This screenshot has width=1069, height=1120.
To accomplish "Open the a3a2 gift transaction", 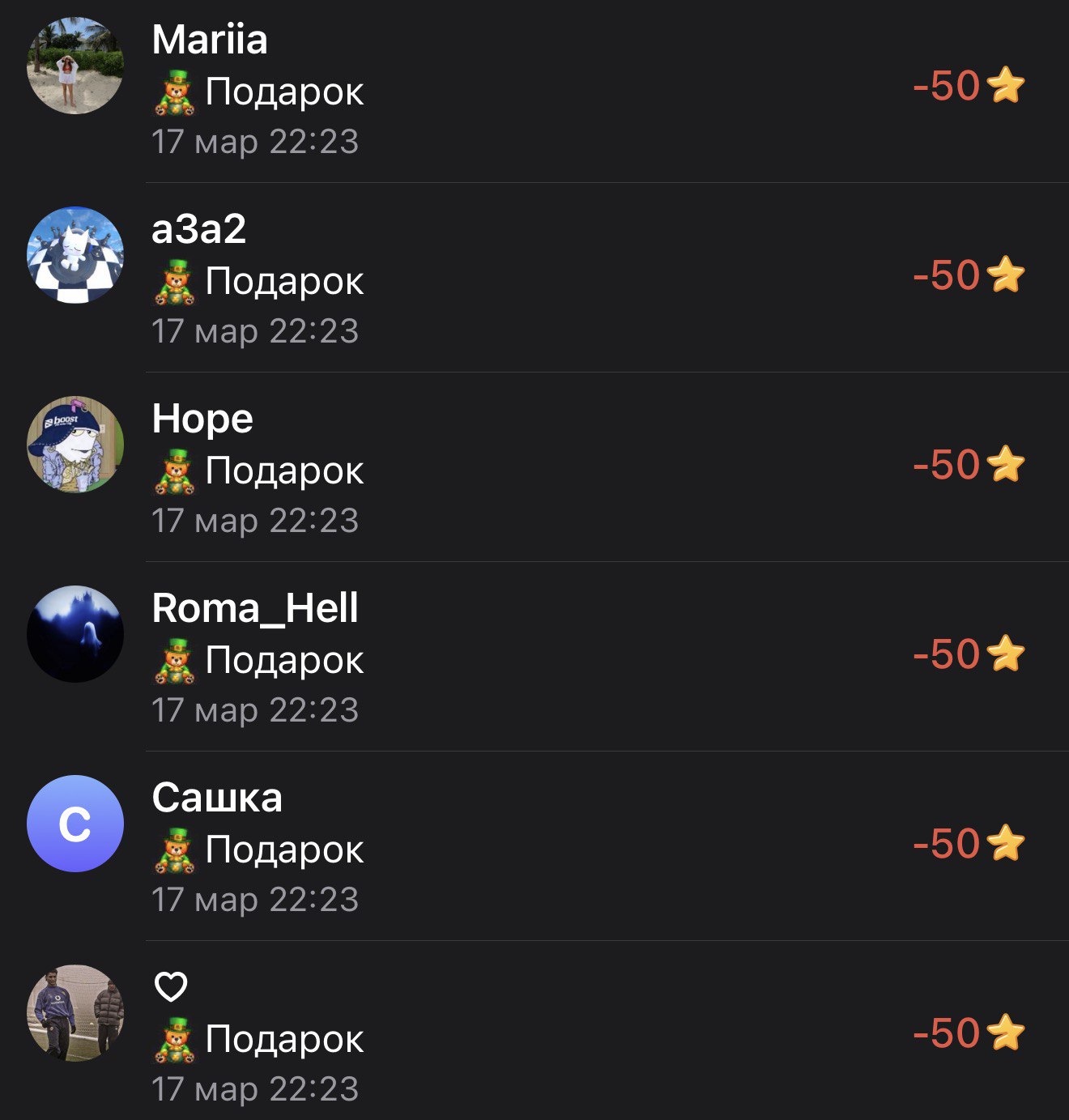I will (x=534, y=279).
